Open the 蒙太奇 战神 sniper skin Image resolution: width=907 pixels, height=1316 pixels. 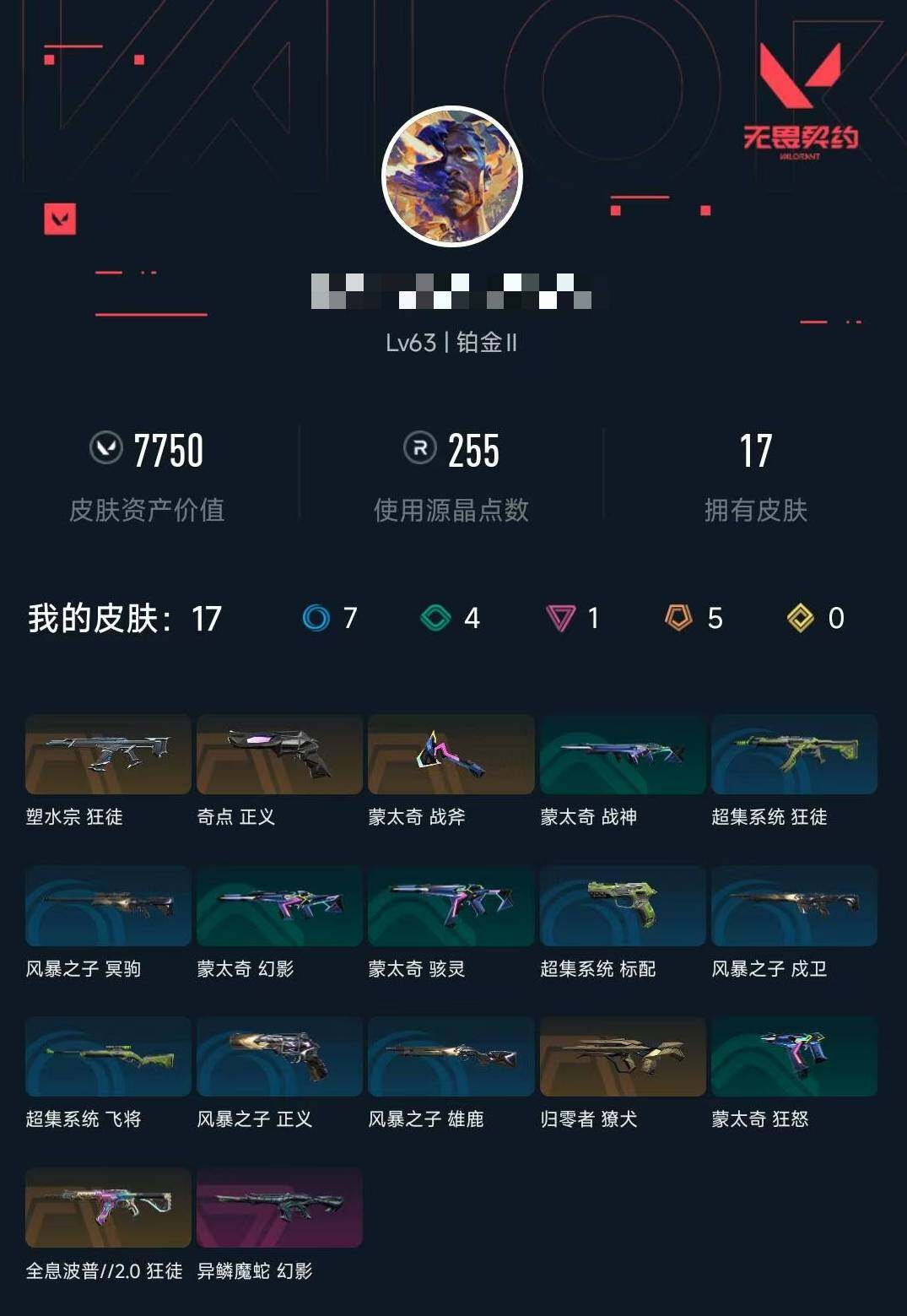(x=622, y=754)
